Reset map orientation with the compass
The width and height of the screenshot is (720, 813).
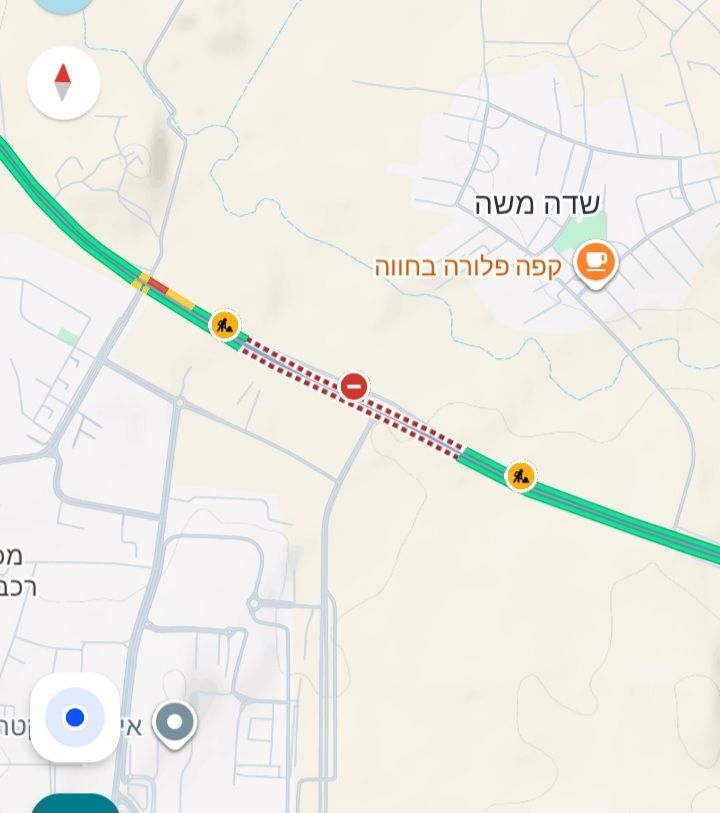63,84
